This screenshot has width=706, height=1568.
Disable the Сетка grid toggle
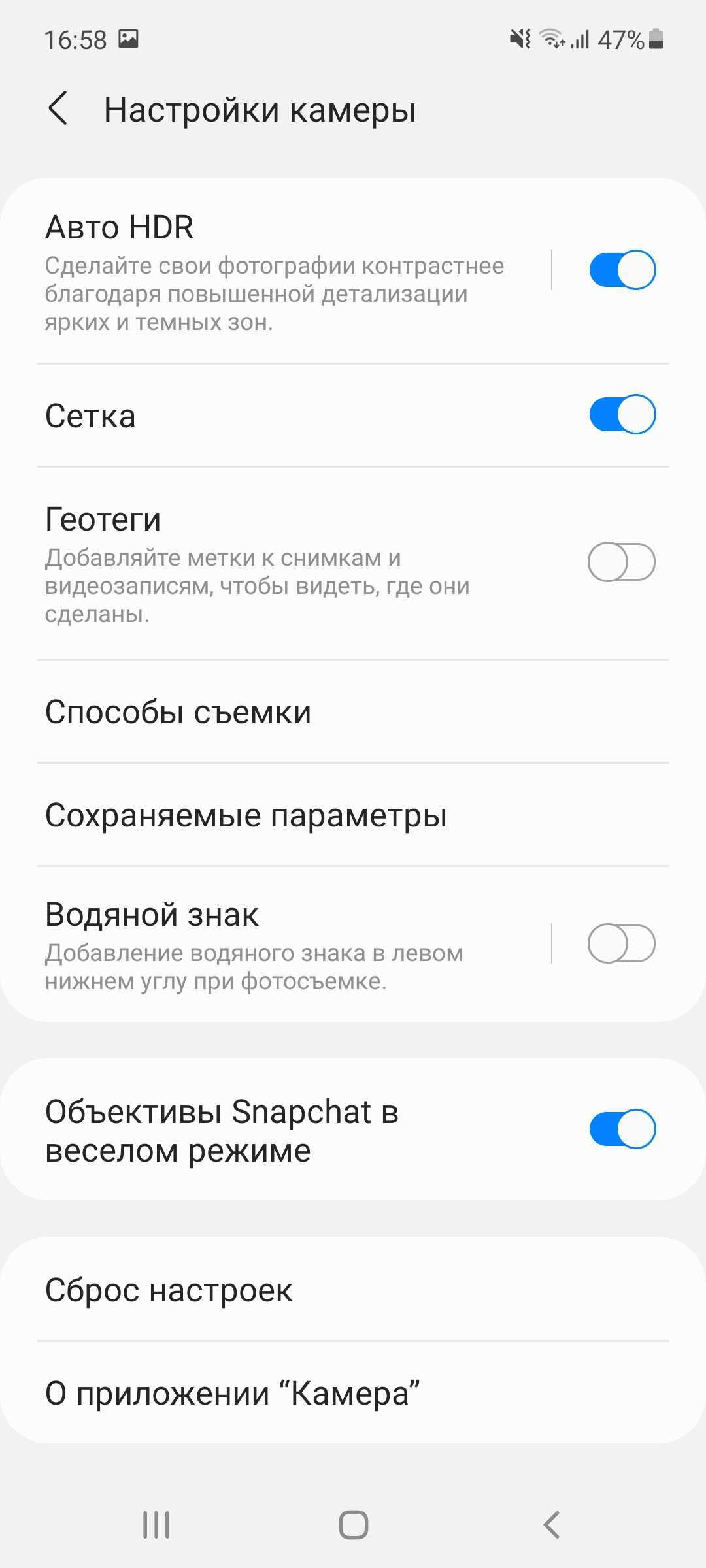[622, 414]
